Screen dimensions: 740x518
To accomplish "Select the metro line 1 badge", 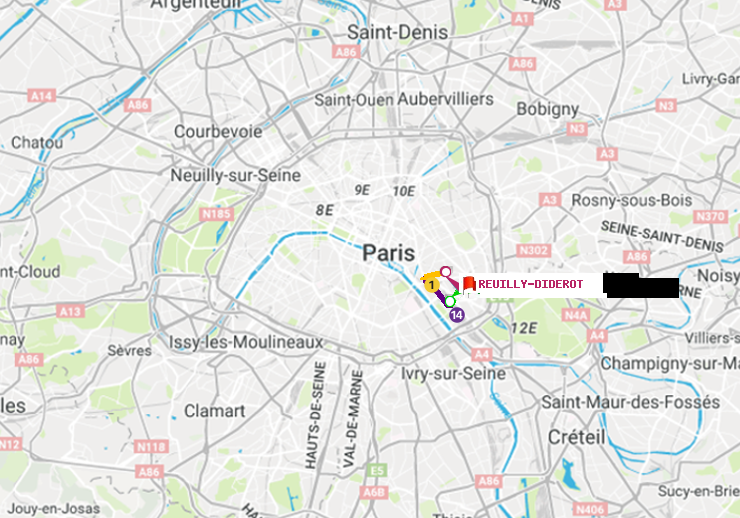I will point(431,285).
